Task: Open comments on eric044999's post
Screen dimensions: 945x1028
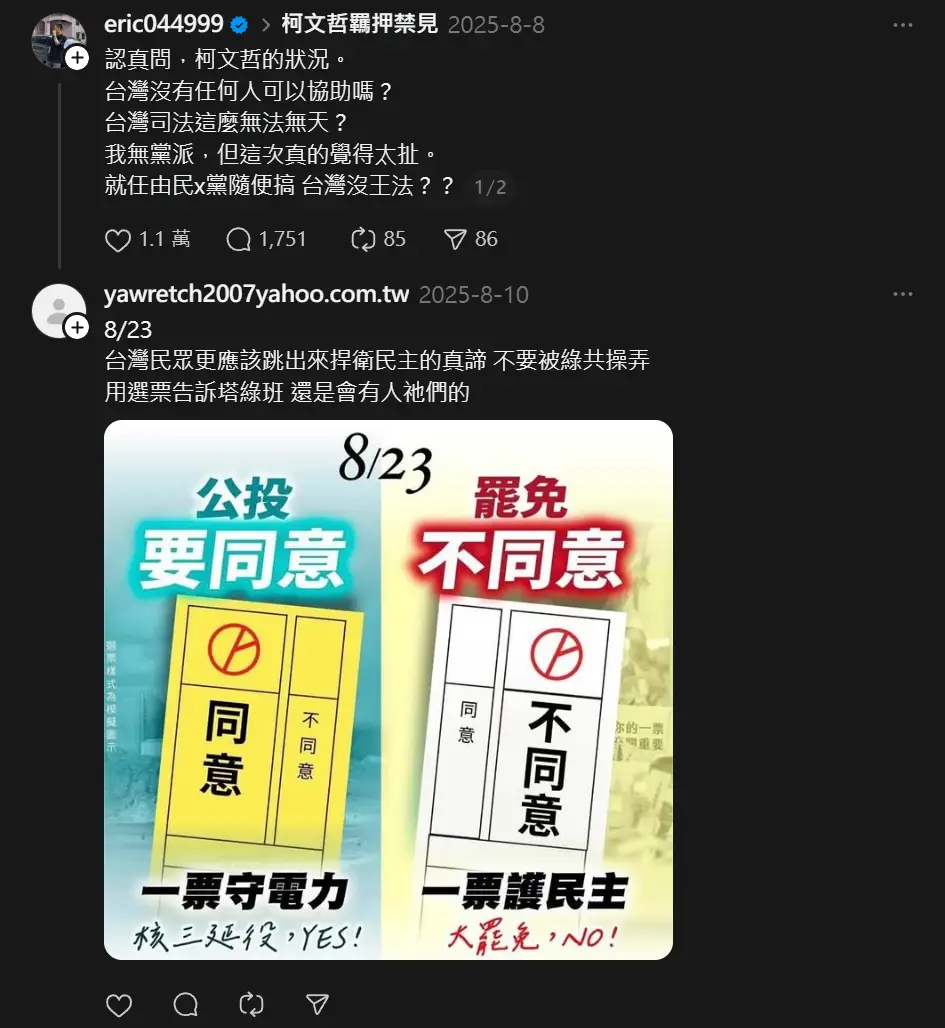Action: [x=239, y=240]
